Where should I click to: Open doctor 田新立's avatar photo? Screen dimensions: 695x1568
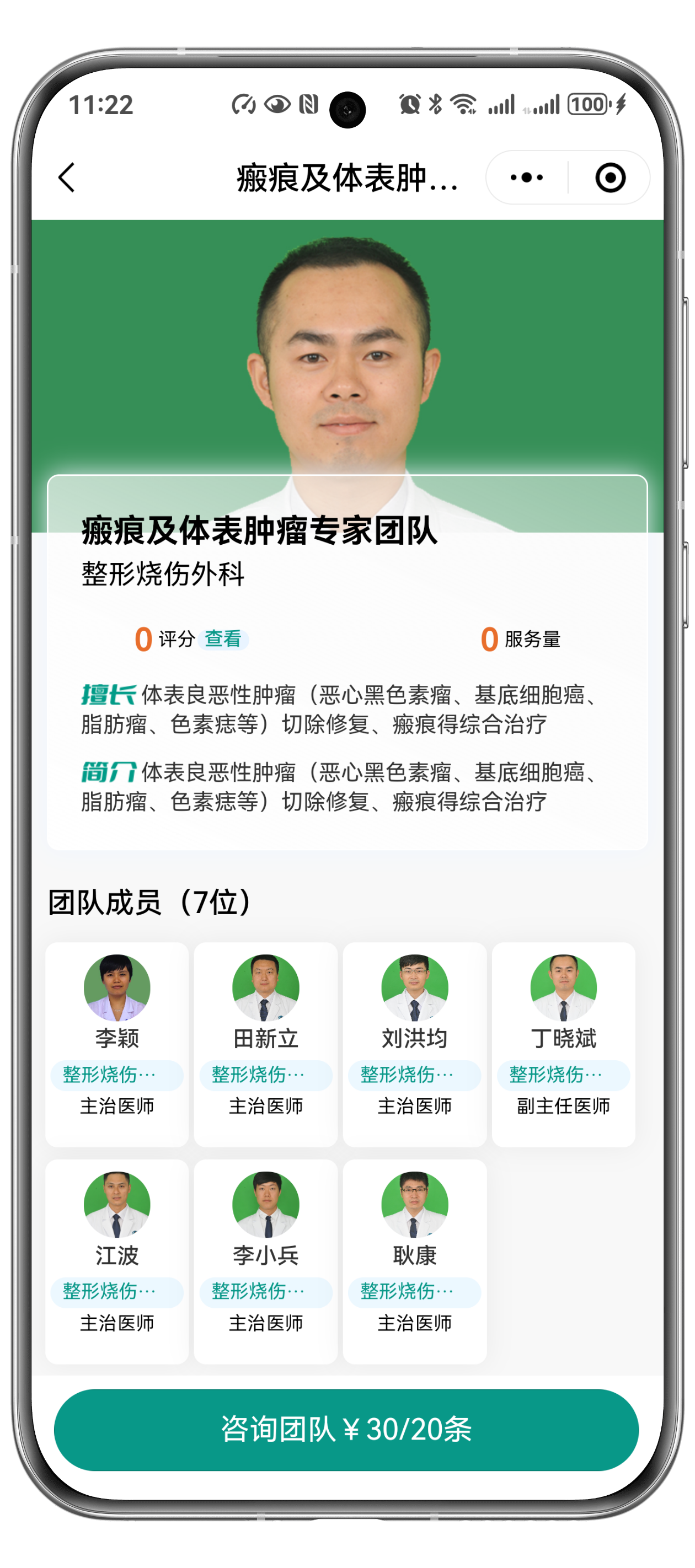(266, 987)
